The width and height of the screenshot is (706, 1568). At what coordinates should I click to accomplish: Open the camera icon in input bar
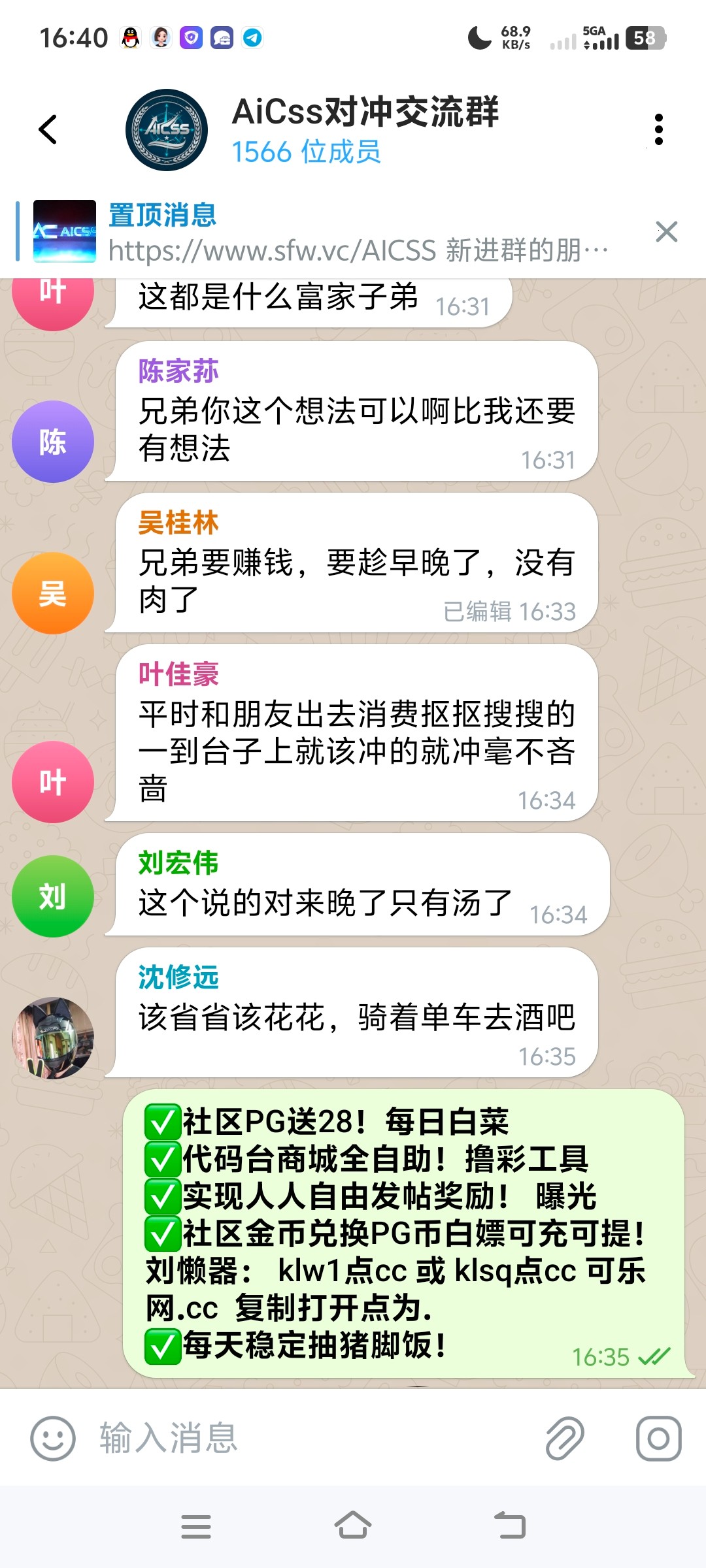(x=658, y=1439)
